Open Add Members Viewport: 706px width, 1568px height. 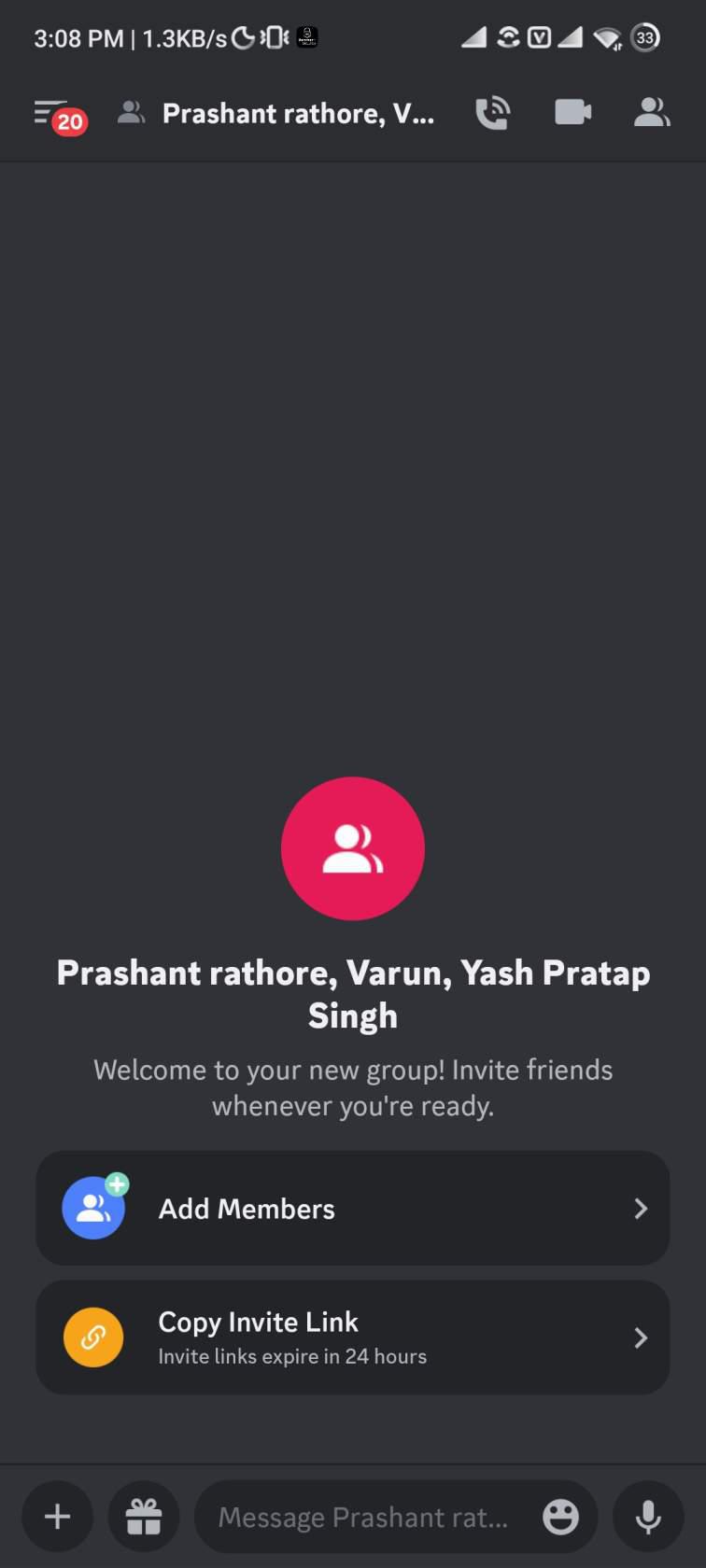point(352,1209)
